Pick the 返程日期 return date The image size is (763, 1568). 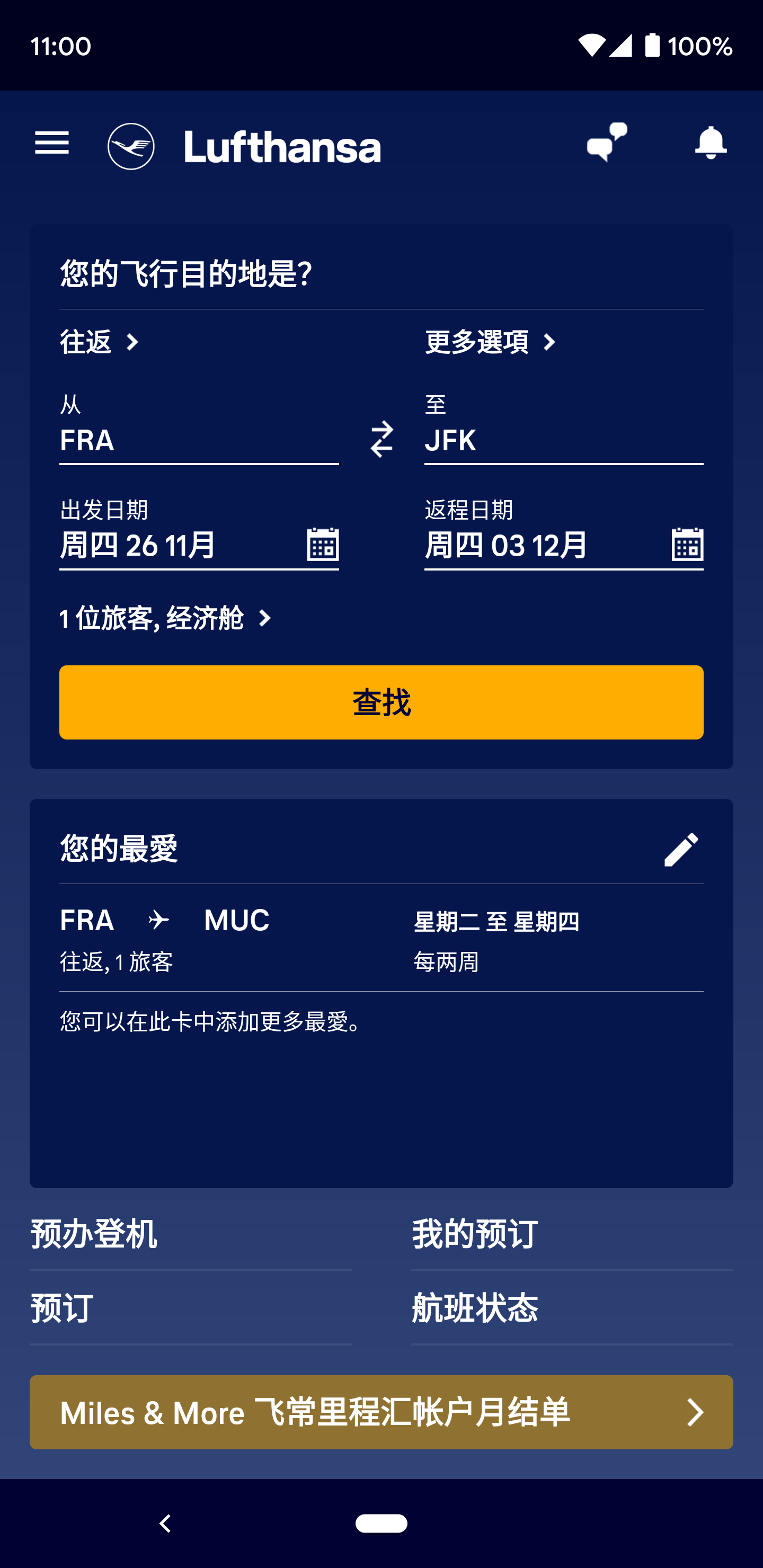pyautogui.click(x=563, y=544)
